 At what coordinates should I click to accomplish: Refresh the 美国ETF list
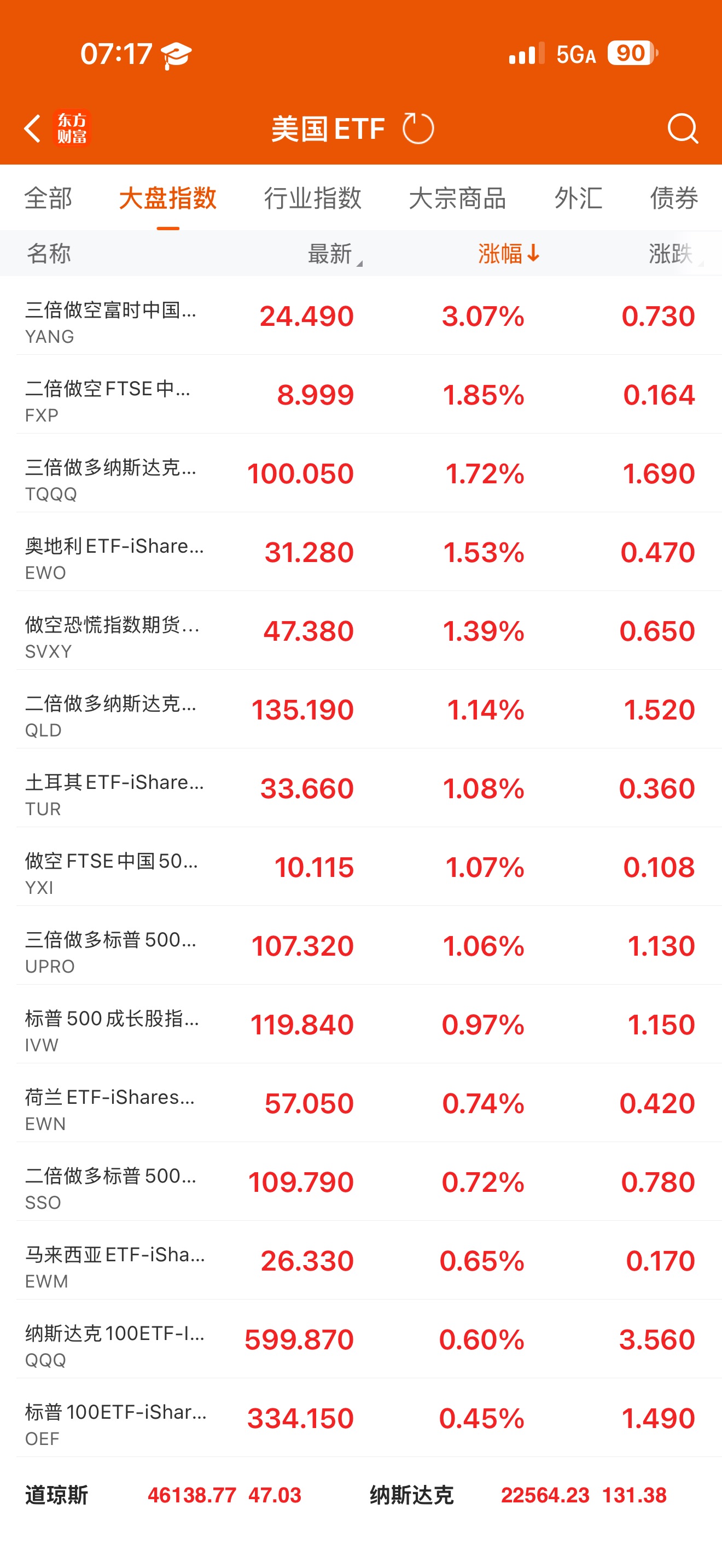[418, 128]
